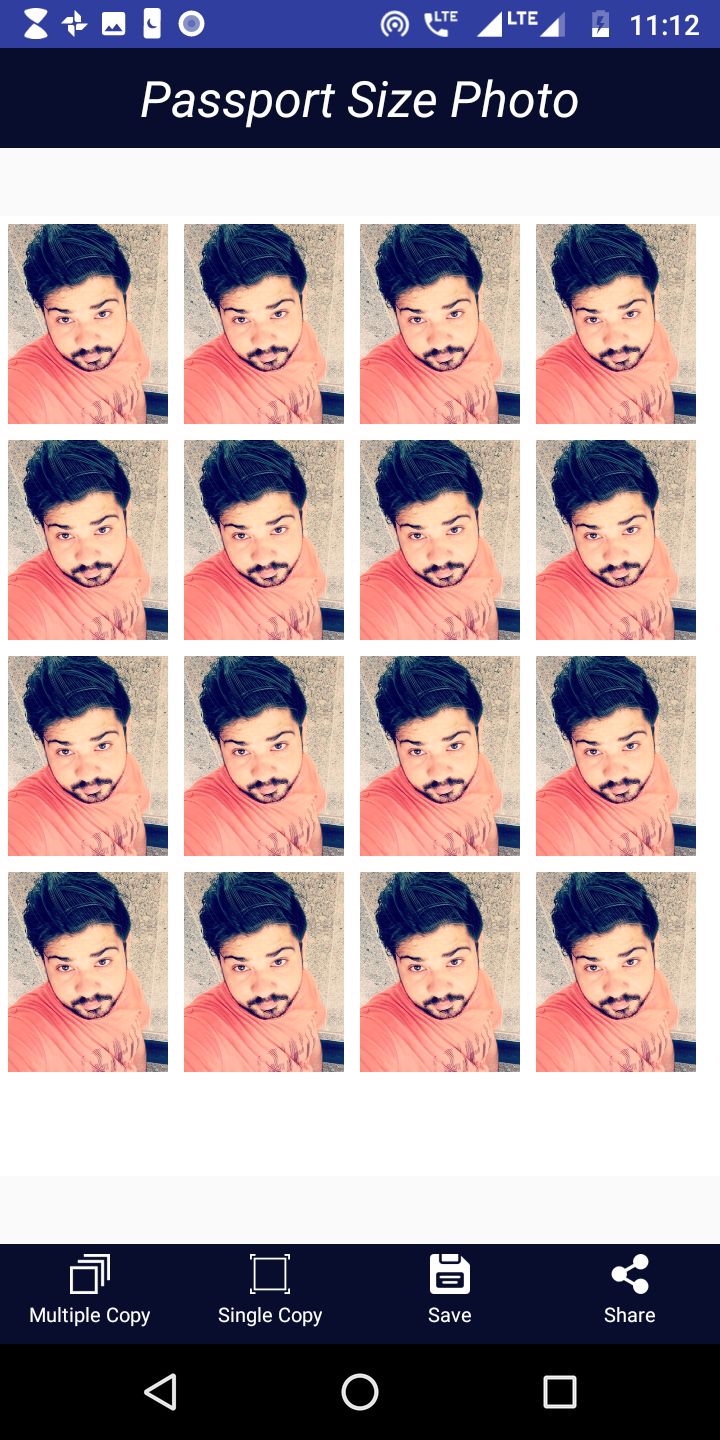
Task: Share the passport photo sheet
Action: [x=630, y=1291]
